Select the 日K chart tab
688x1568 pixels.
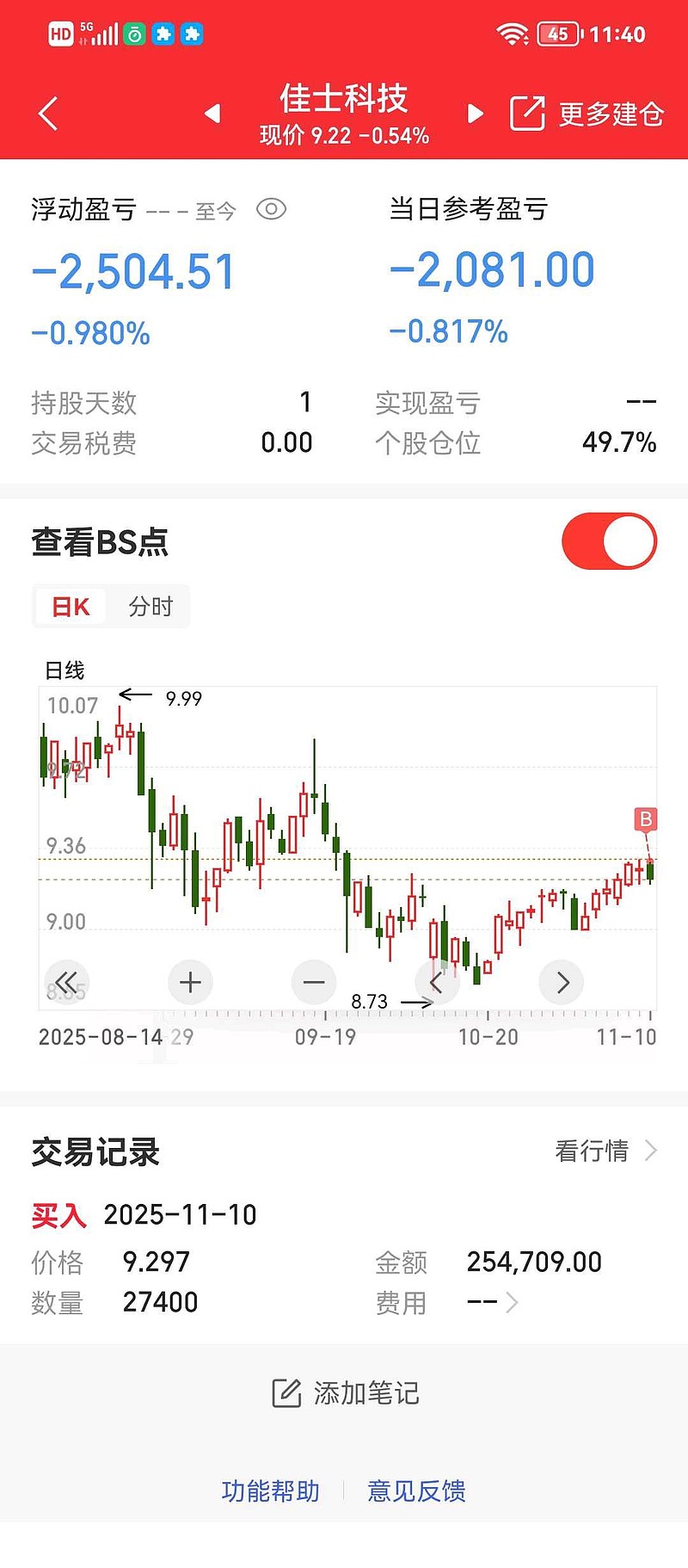(x=71, y=607)
